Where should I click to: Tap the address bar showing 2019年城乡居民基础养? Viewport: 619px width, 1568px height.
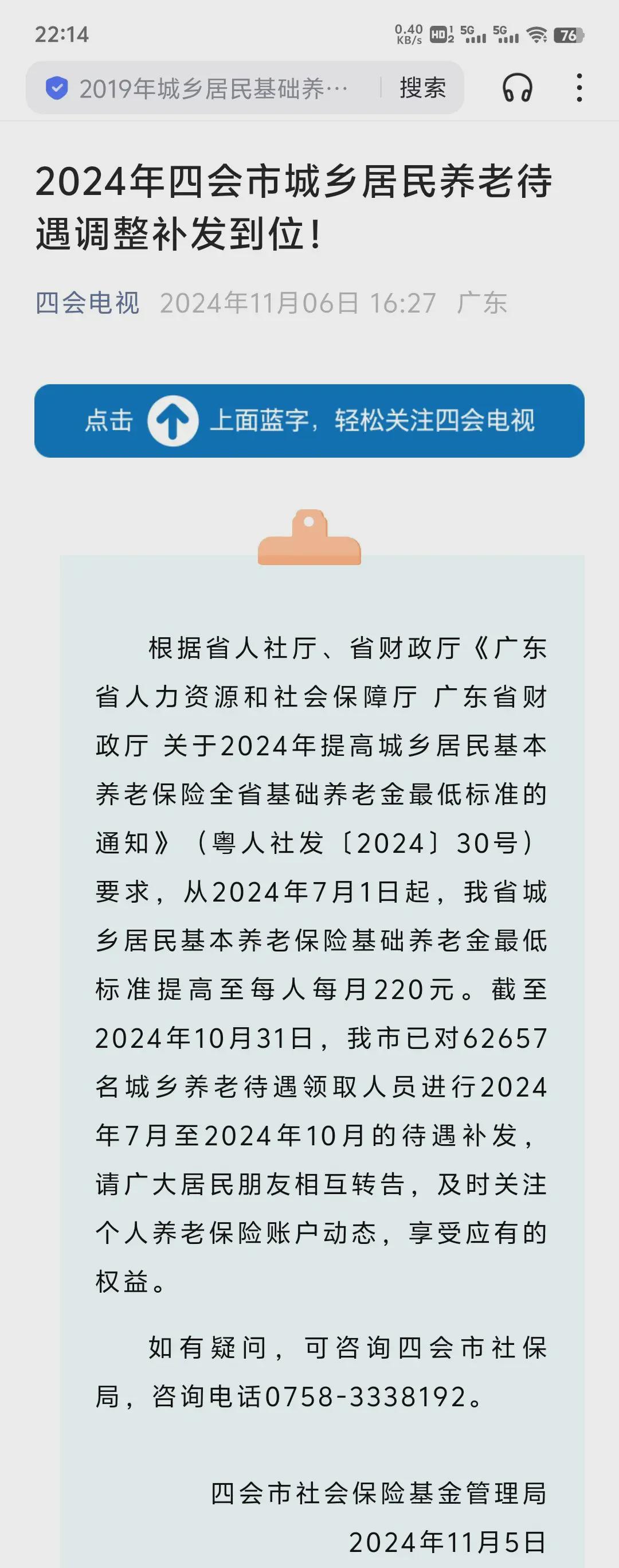pyautogui.click(x=213, y=89)
